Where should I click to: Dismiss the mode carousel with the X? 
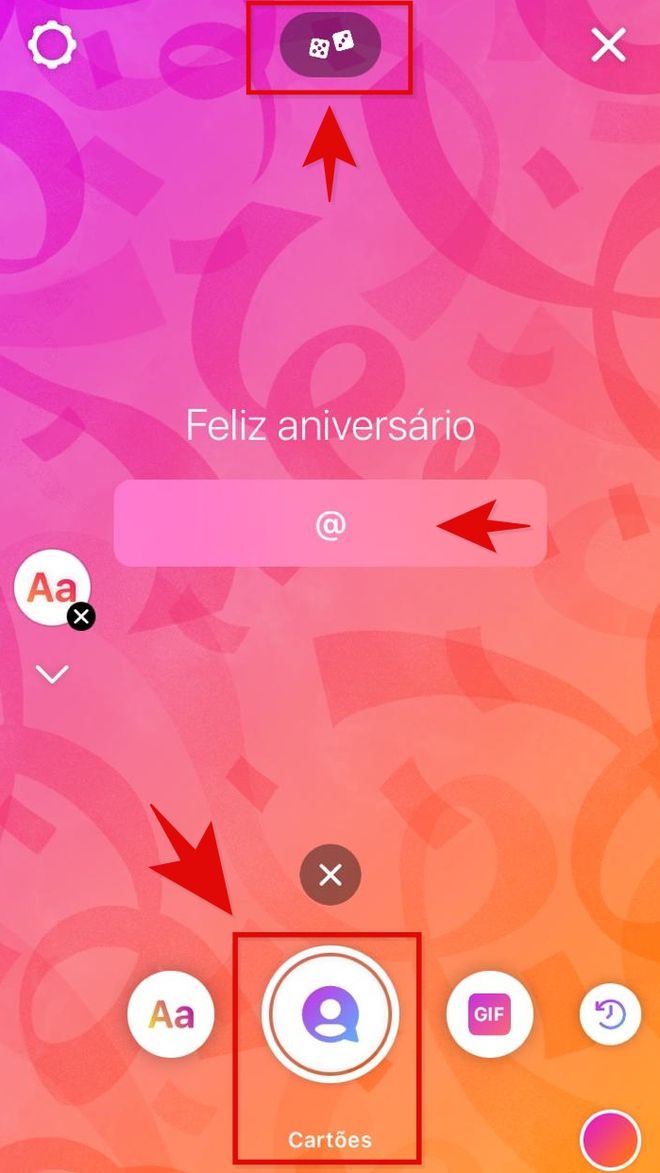pyautogui.click(x=330, y=876)
